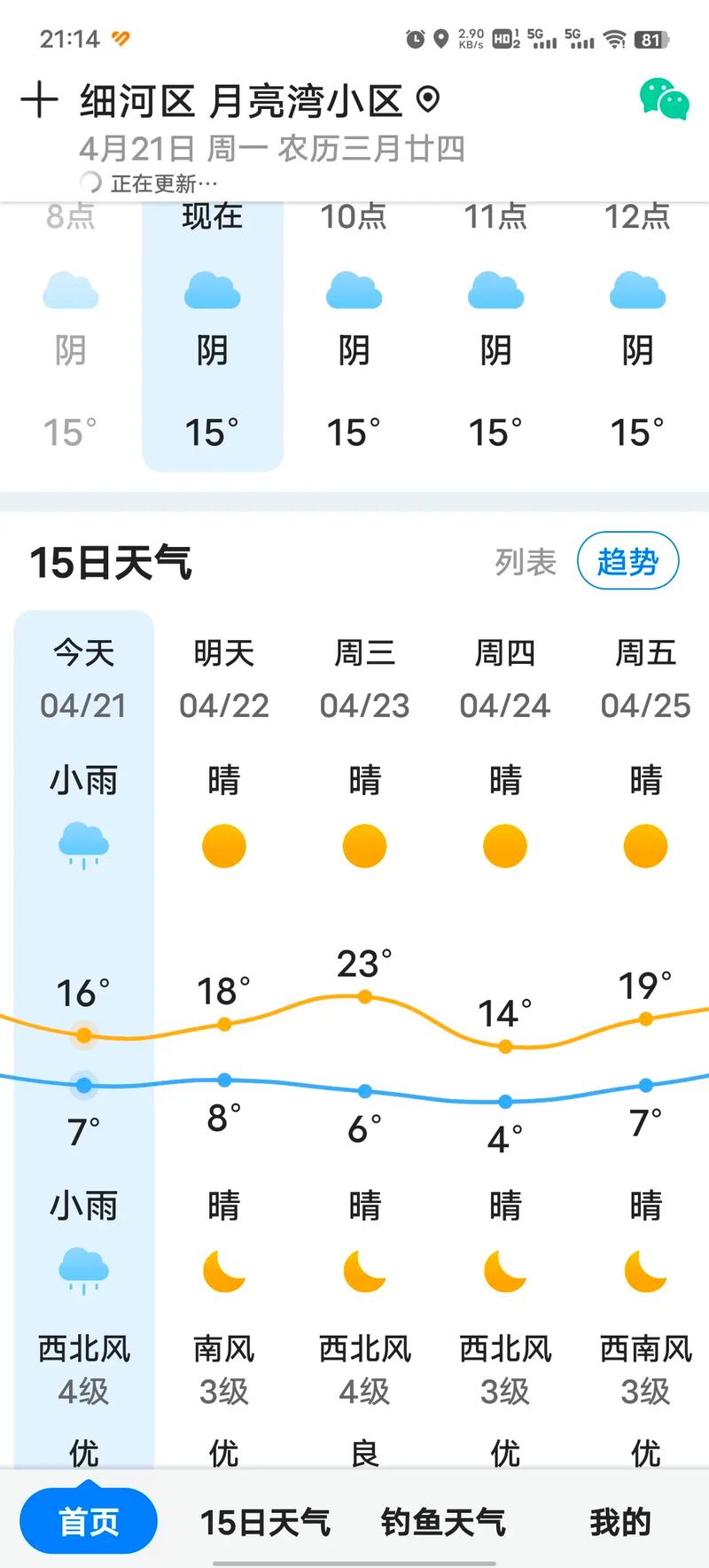709x1568 pixels.
Task: Switch to 列表 list view
Action: pos(525,560)
